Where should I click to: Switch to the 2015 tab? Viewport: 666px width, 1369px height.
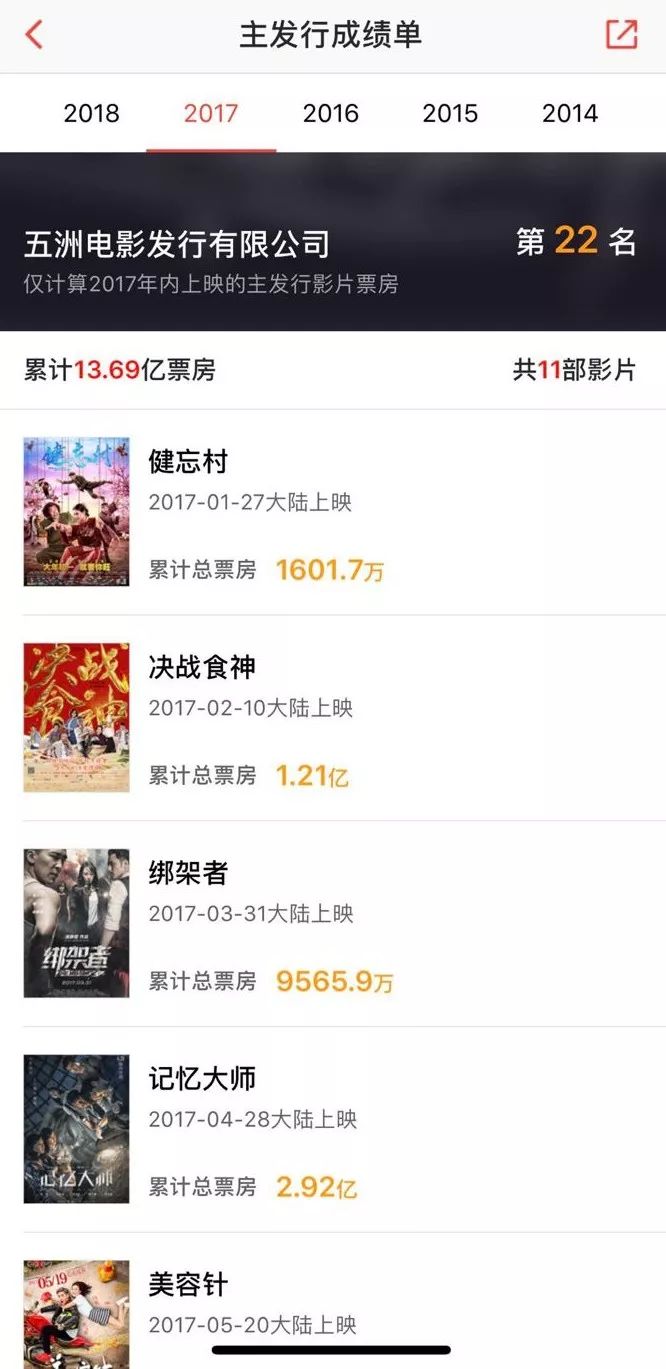point(450,113)
